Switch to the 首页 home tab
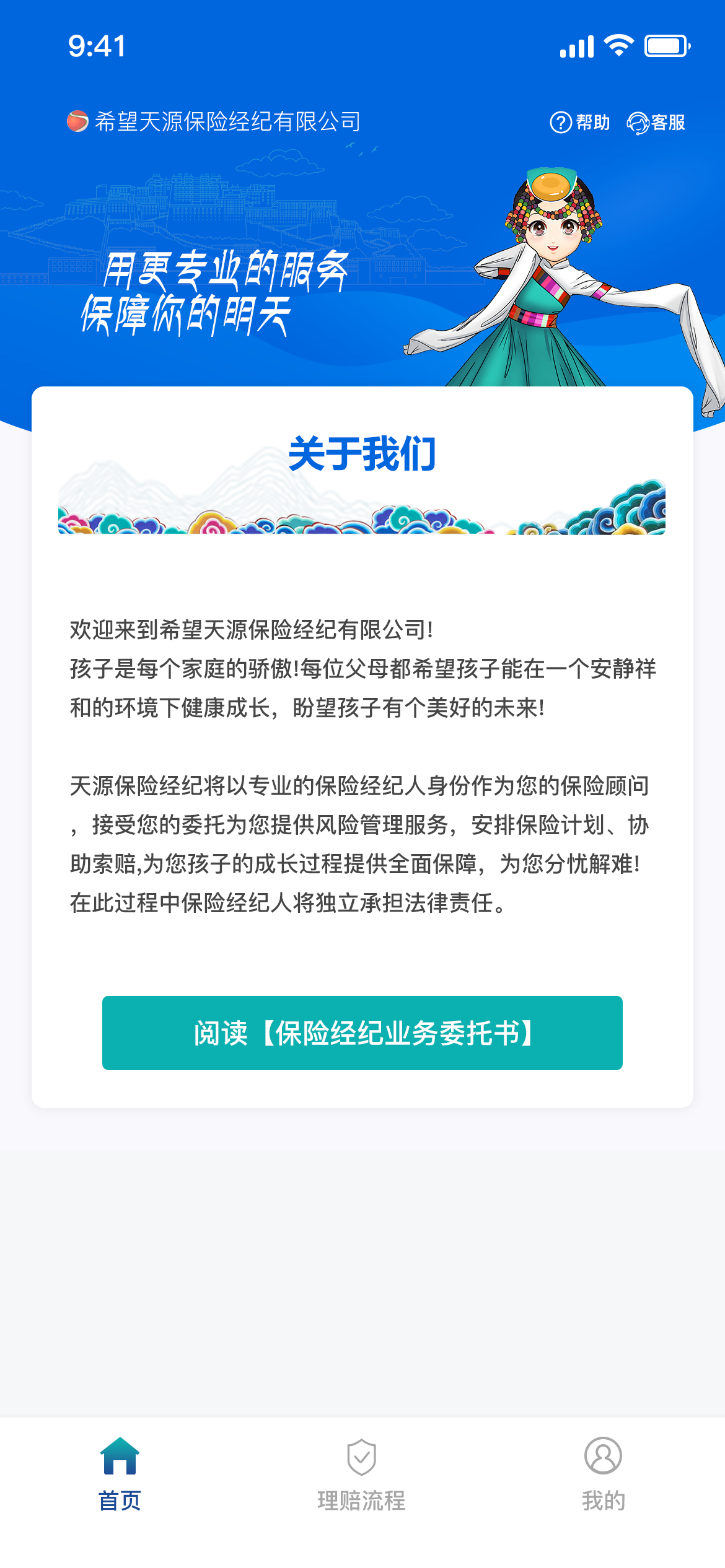The width and height of the screenshot is (725, 1568). click(x=120, y=1474)
